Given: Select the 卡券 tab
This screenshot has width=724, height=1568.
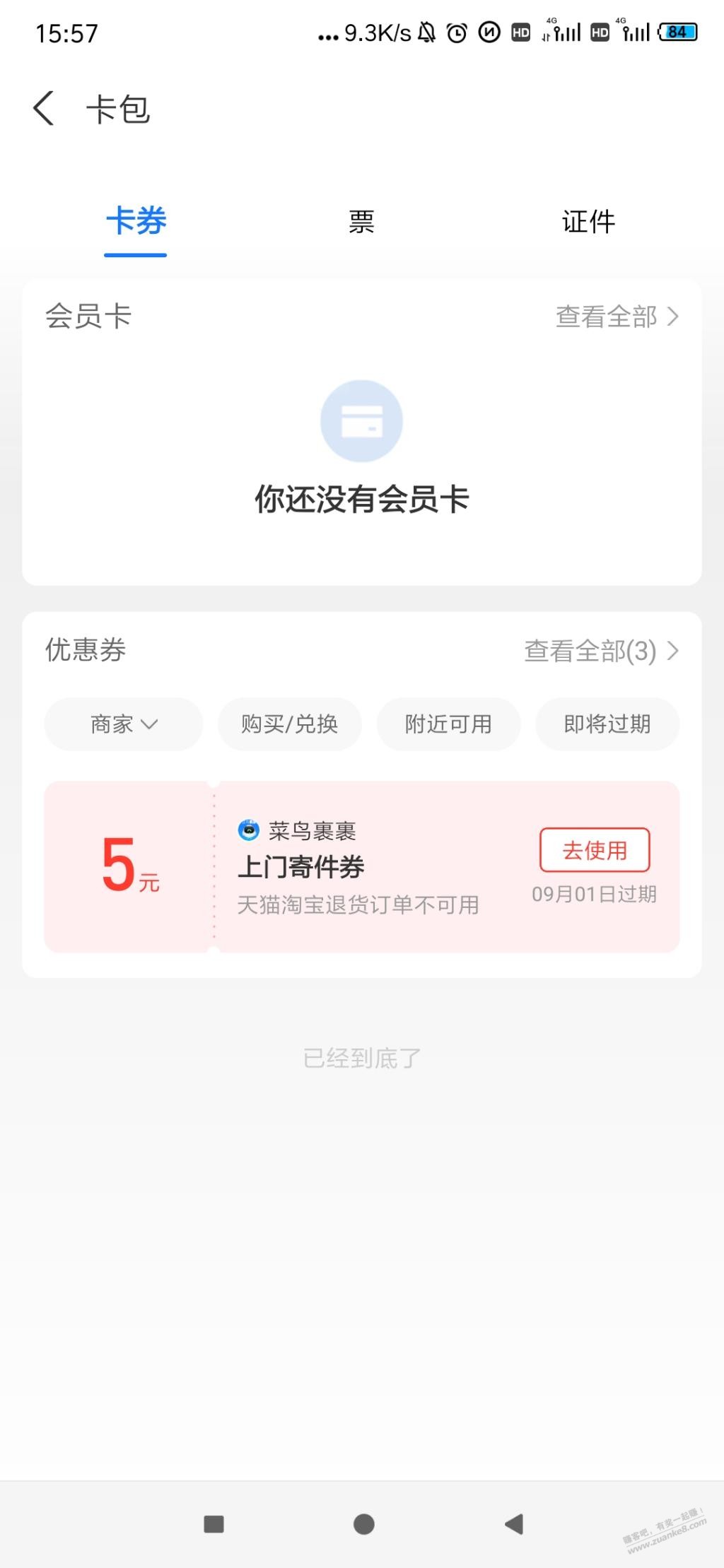Looking at the screenshot, I should coord(136,222).
